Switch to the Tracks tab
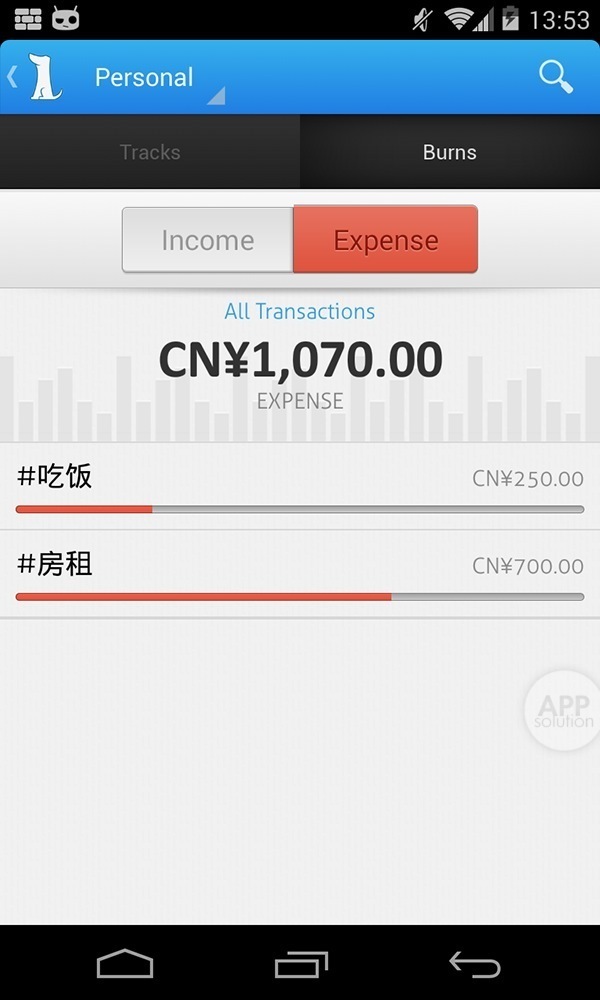This screenshot has height=1000, width=600. point(150,152)
